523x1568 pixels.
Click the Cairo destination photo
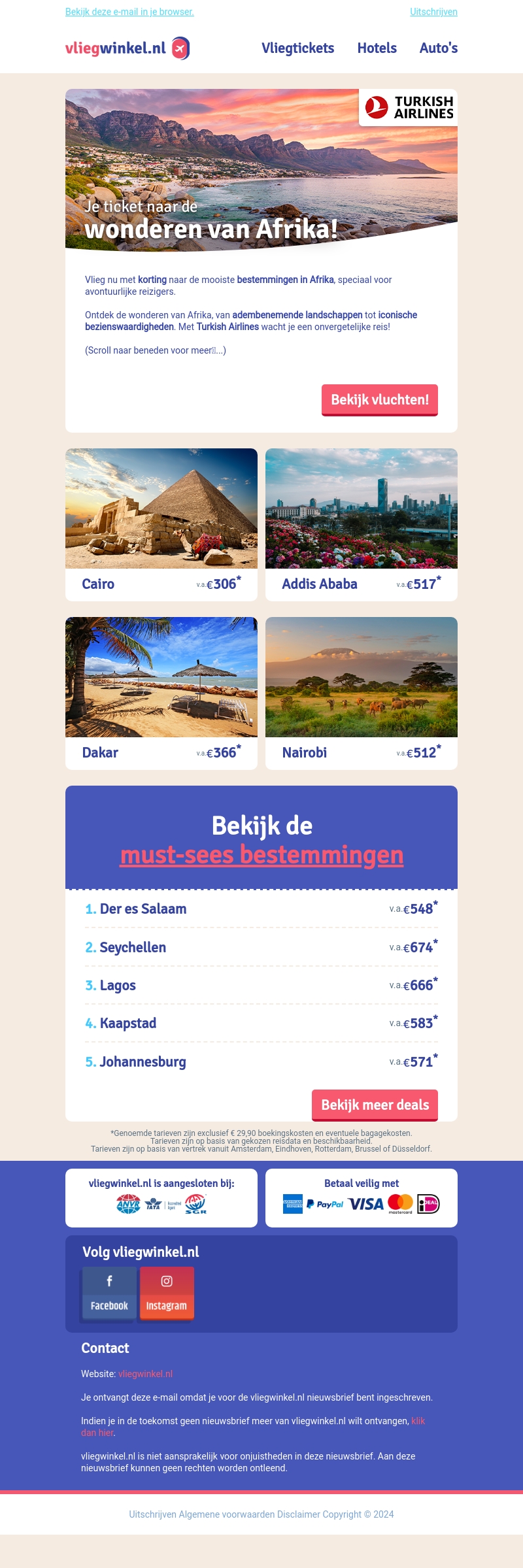(161, 508)
